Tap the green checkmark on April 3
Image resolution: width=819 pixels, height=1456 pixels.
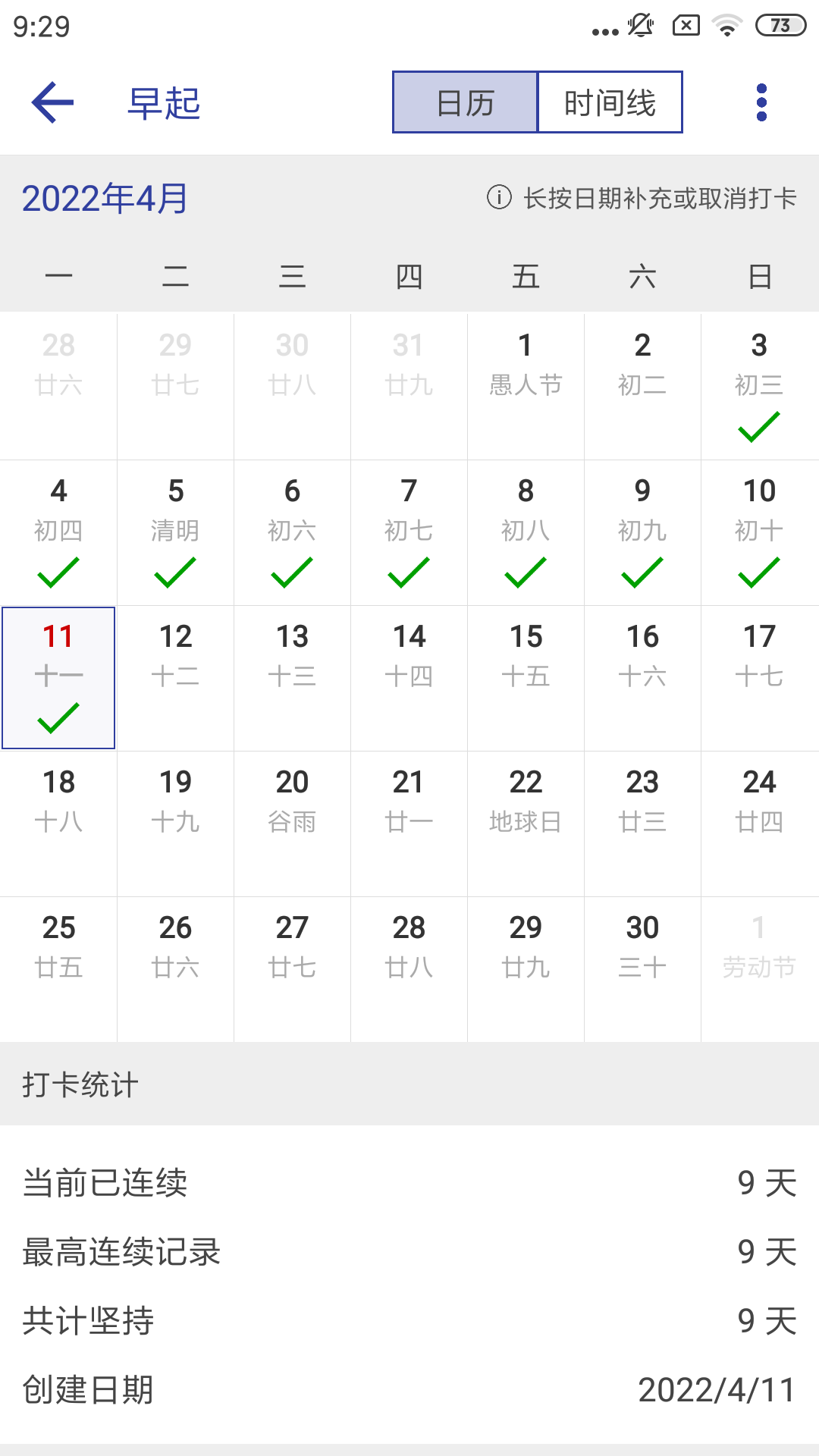(x=760, y=428)
